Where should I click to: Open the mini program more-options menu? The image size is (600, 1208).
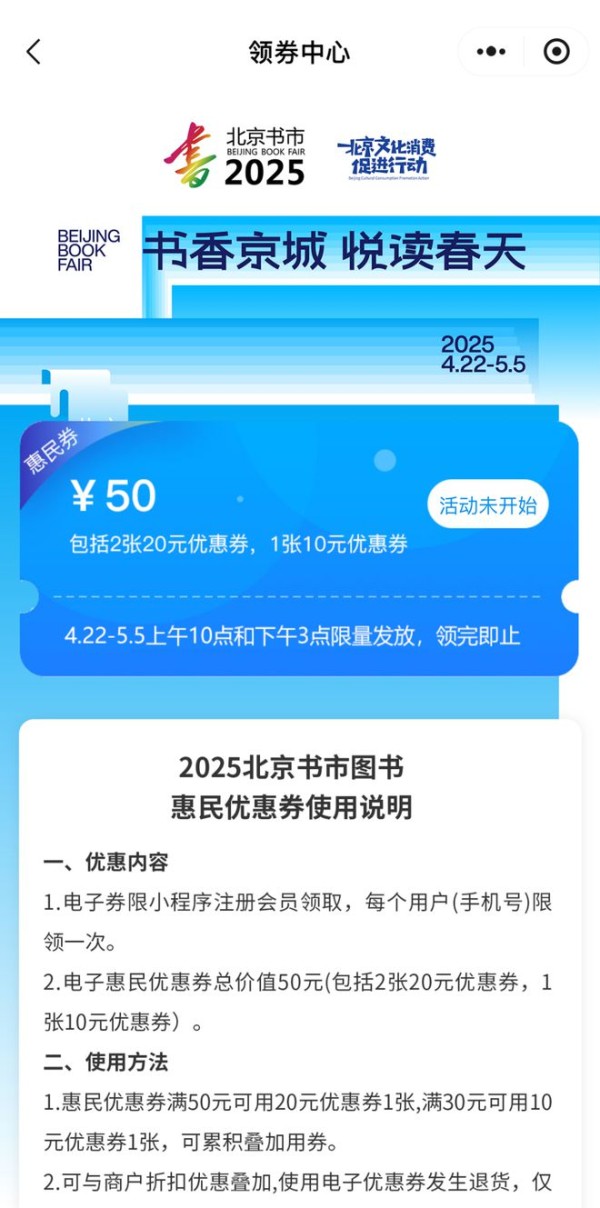(491, 52)
